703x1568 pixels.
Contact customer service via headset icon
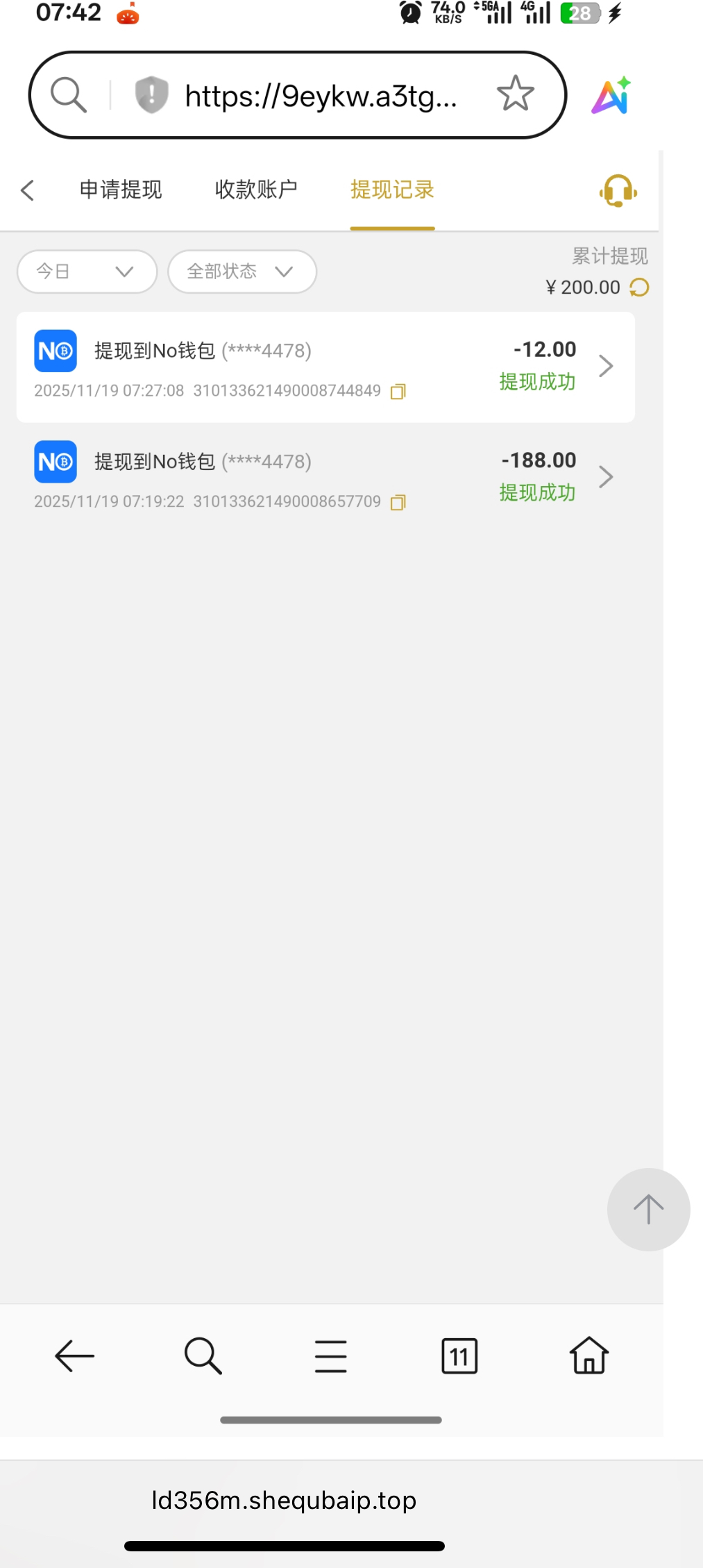click(618, 190)
